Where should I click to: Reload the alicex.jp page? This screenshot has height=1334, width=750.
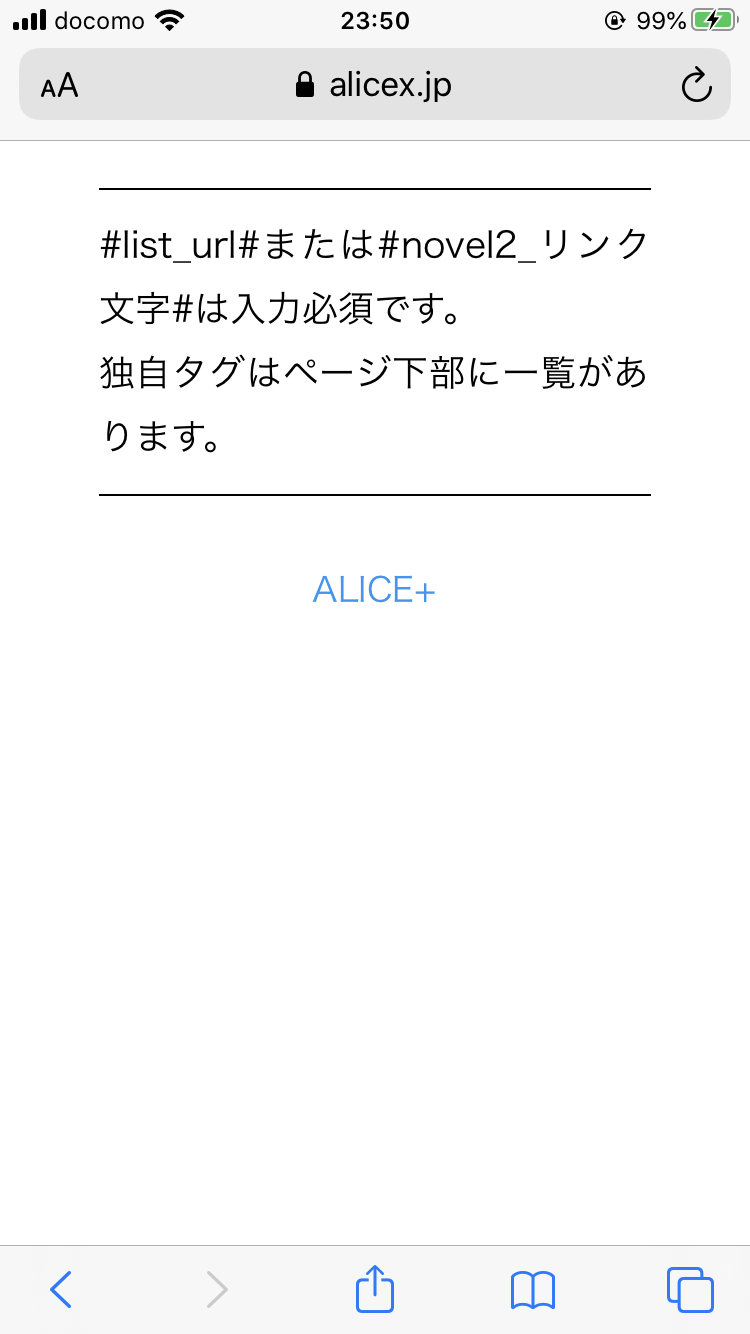[696, 86]
